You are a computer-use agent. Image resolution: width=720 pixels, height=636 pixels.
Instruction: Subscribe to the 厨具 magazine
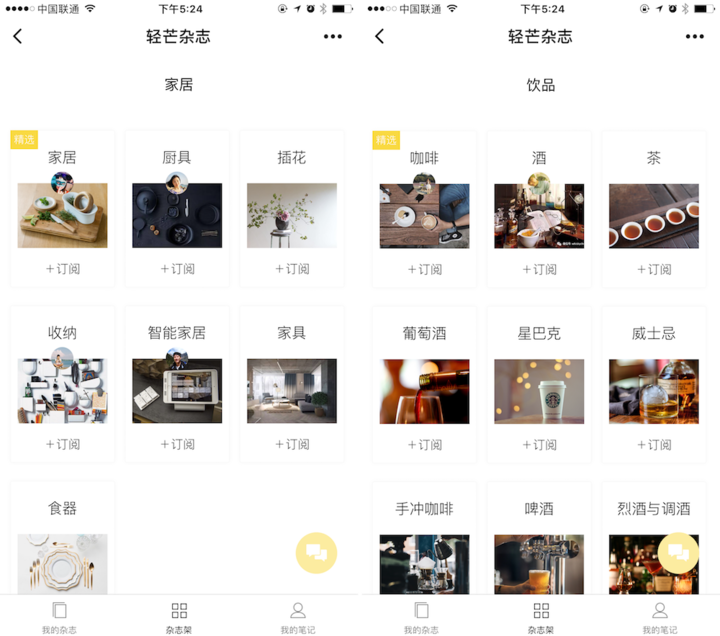(177, 269)
